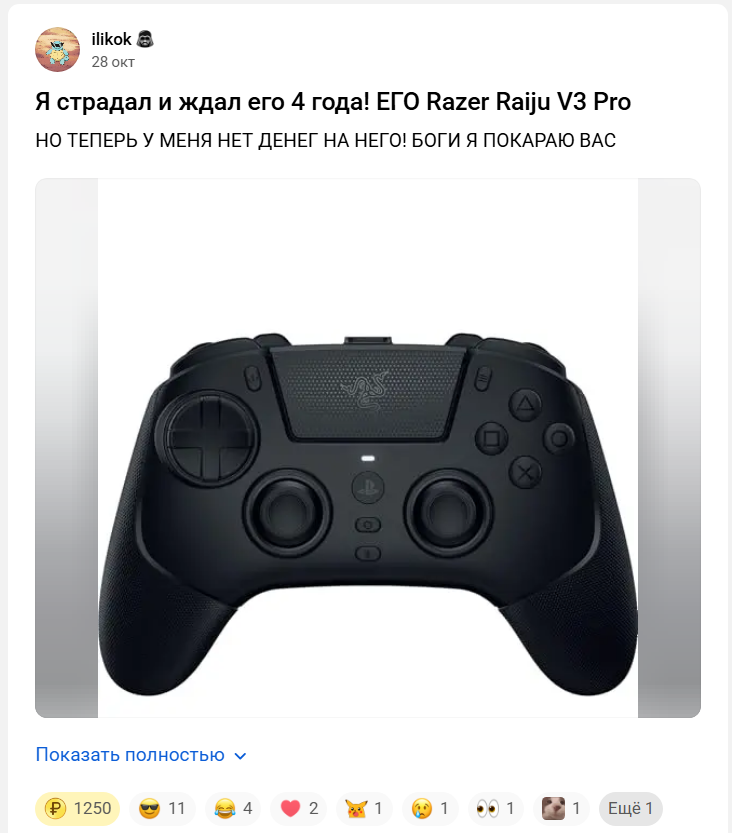Viewport: 732px width, 833px height.
Task: Tap the ruble donation chip 1250
Action: coord(78,808)
